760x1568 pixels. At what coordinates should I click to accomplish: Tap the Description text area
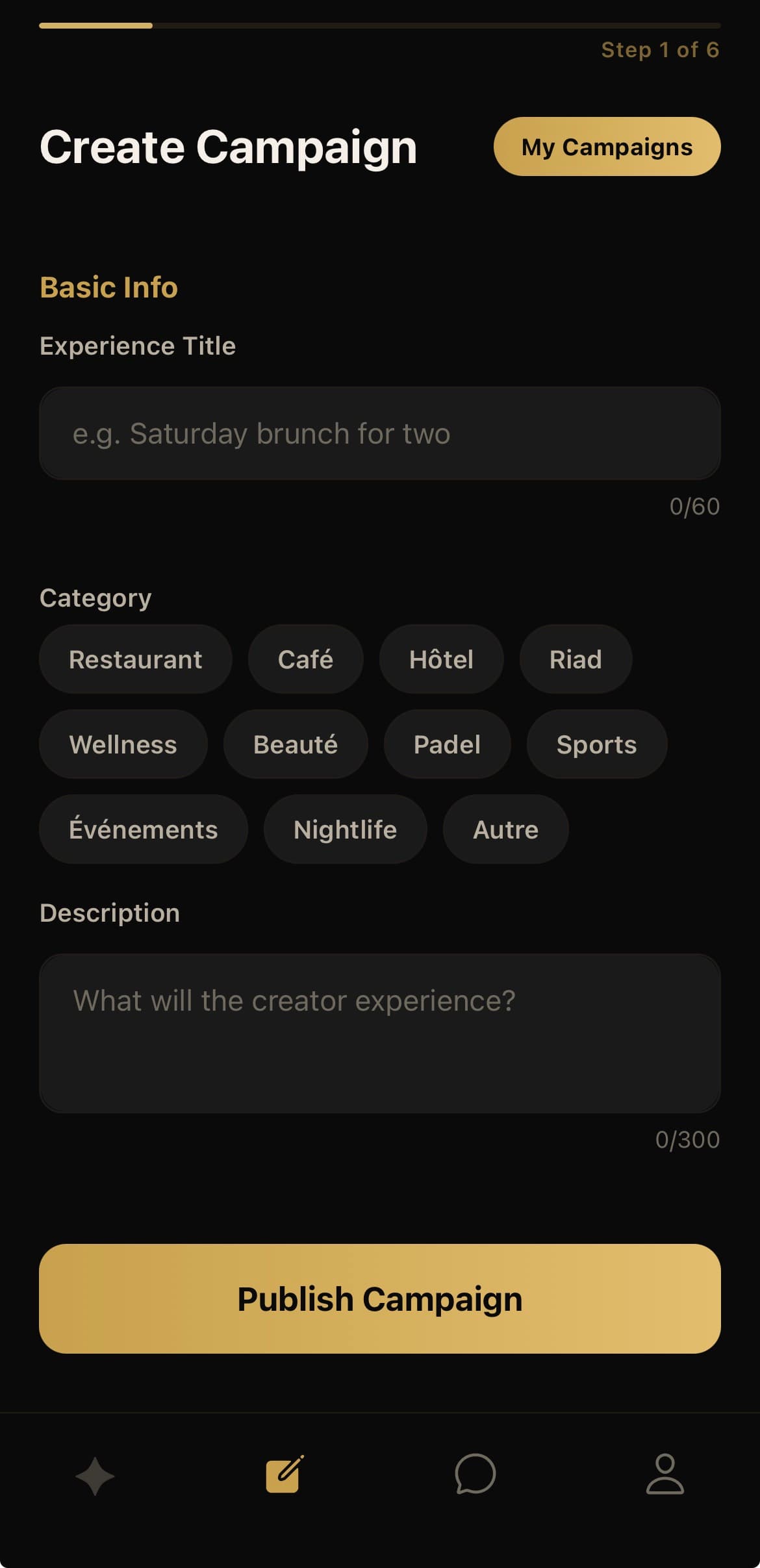click(379, 1033)
